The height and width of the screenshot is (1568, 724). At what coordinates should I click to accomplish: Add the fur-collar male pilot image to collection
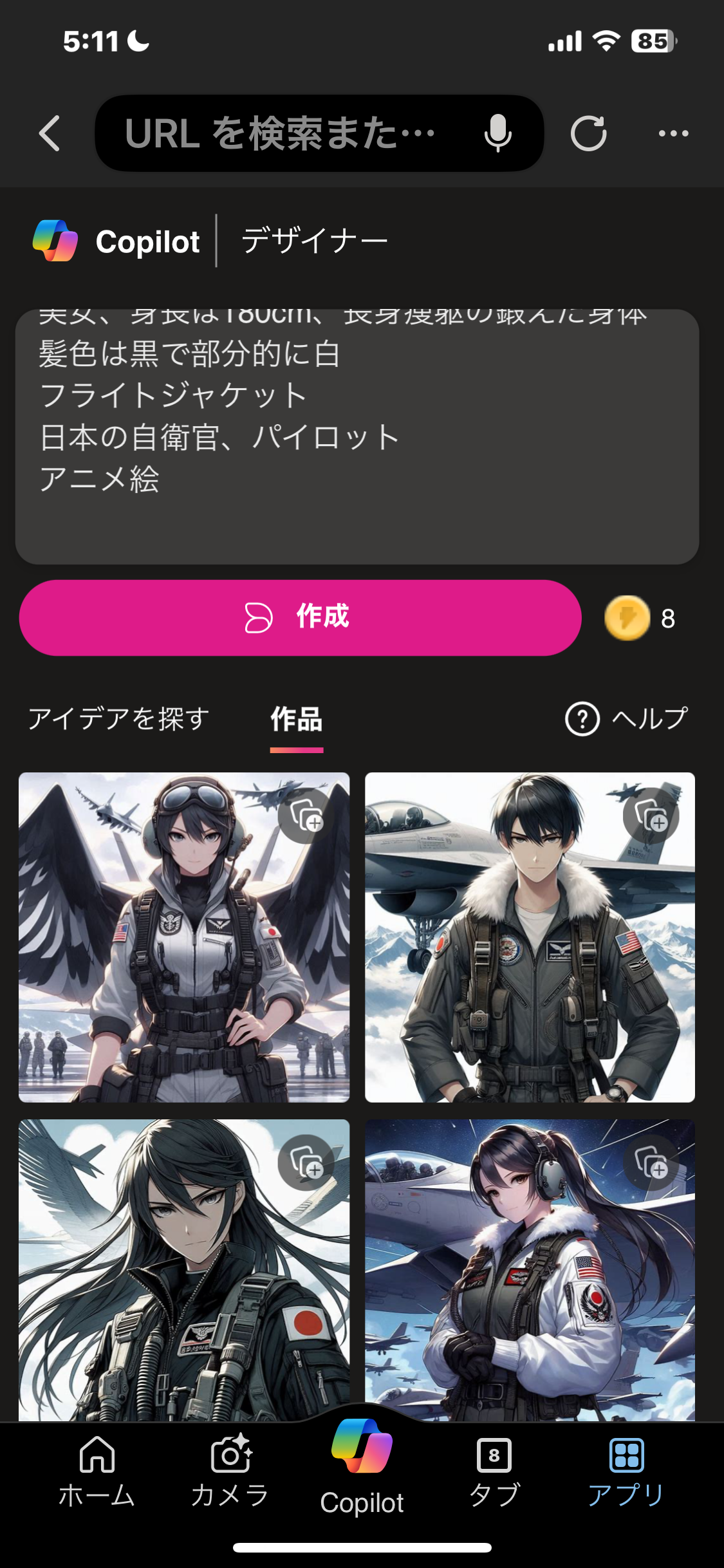pos(651,816)
